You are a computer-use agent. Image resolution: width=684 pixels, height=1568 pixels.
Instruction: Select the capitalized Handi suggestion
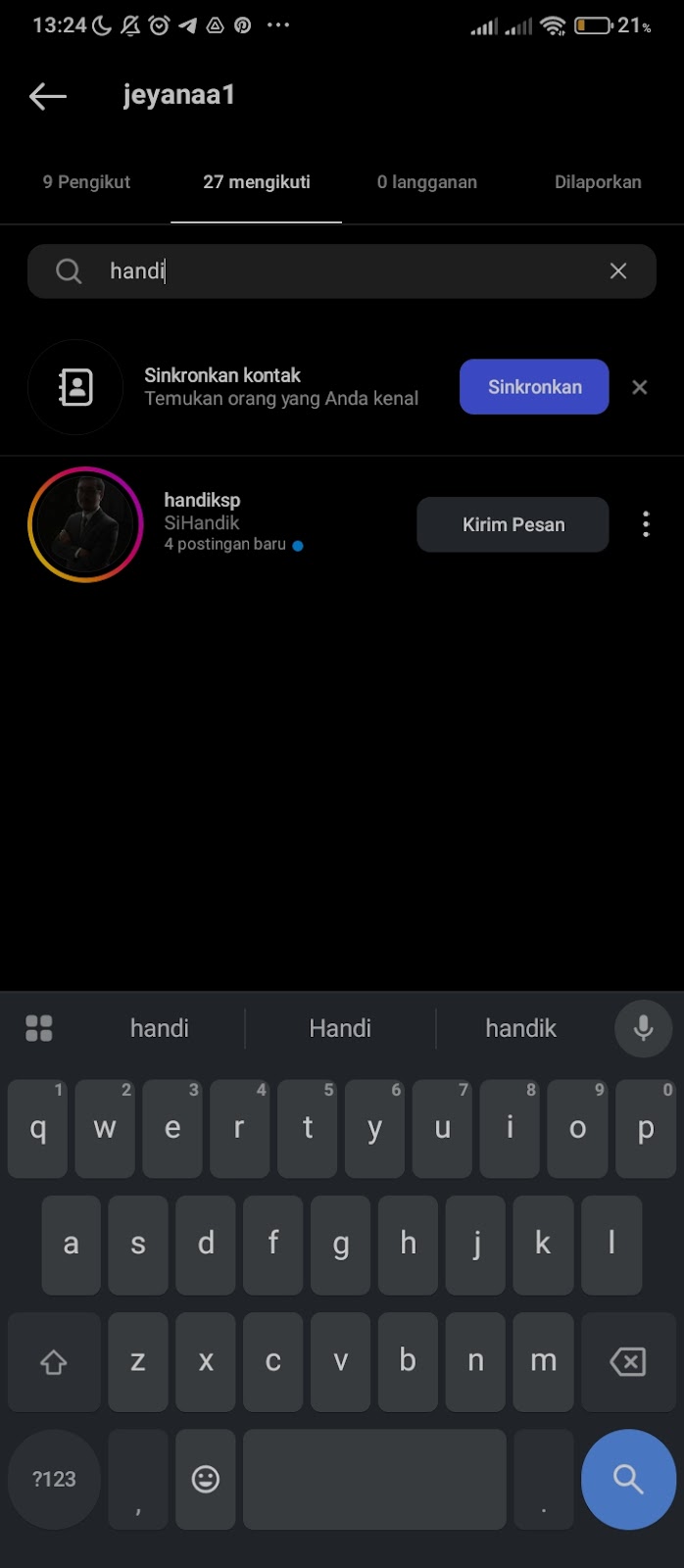pos(340,1028)
